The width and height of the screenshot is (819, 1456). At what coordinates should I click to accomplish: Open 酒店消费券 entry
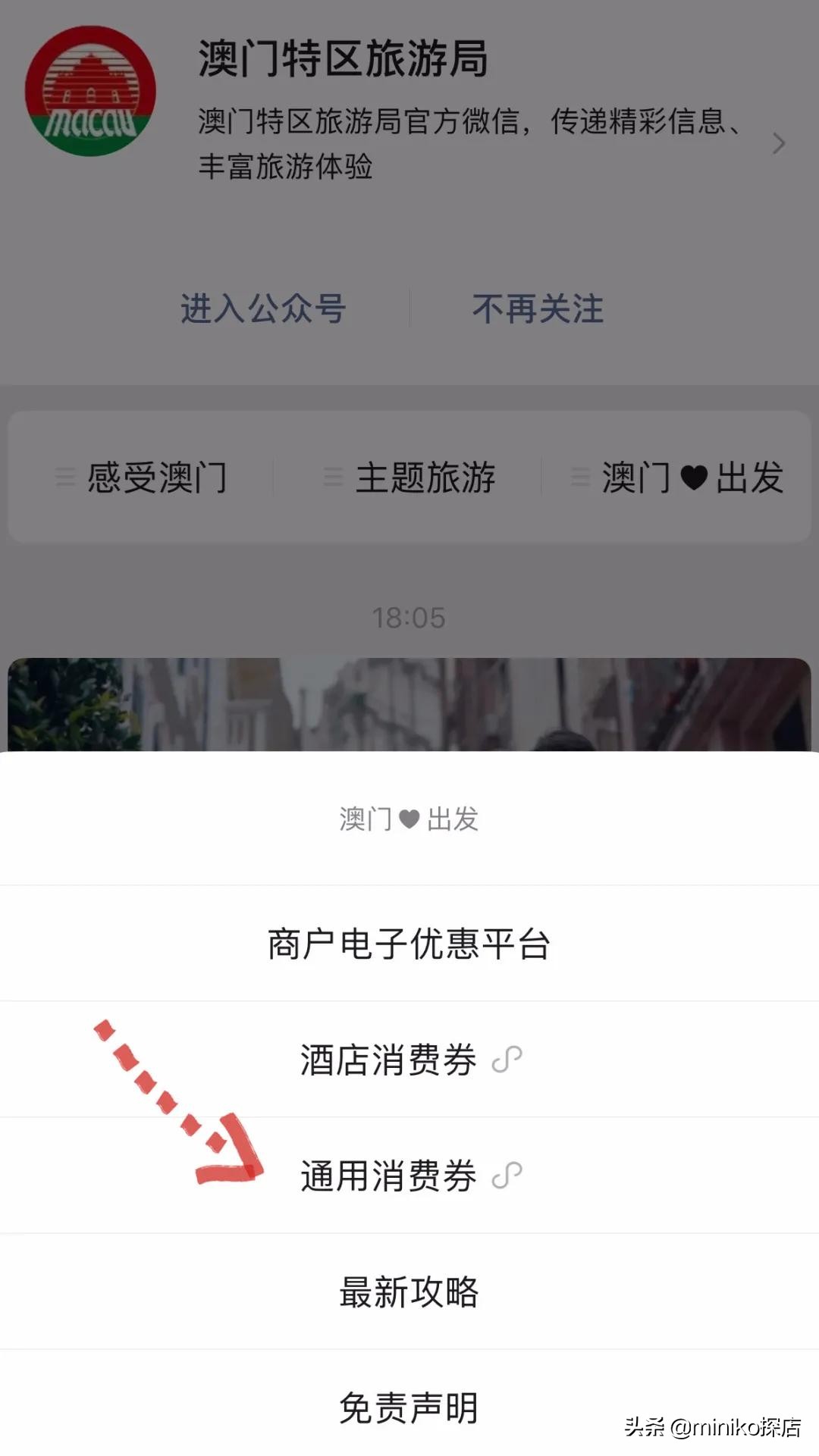pyautogui.click(x=389, y=1059)
